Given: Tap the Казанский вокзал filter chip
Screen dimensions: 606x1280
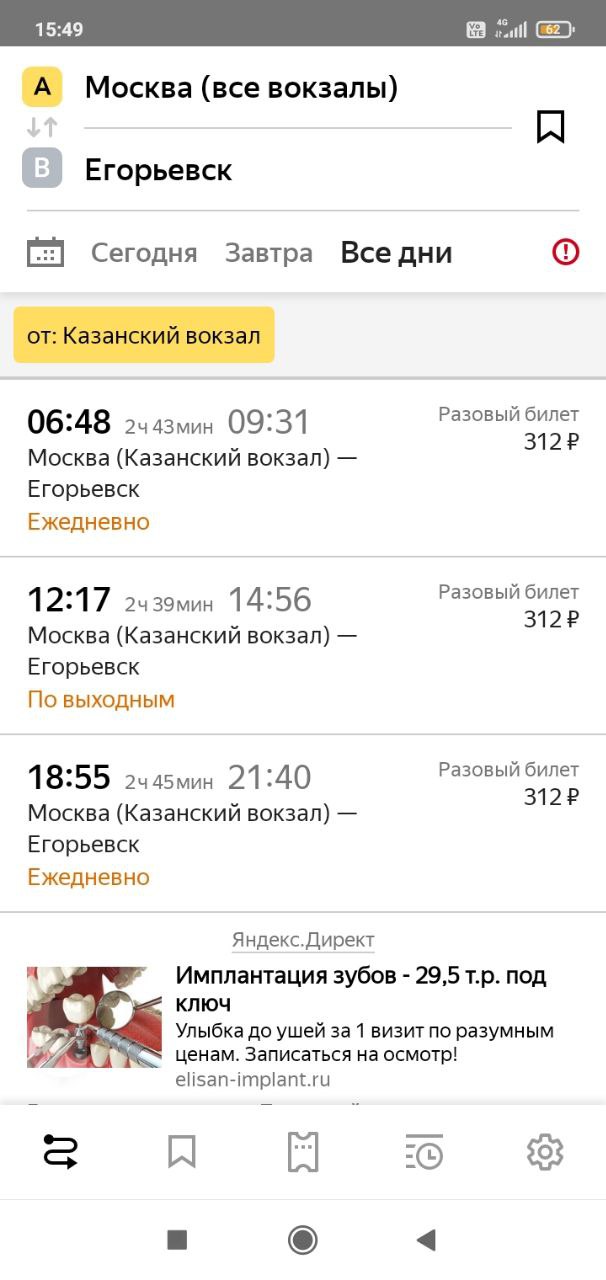Looking at the screenshot, I should pyautogui.click(x=144, y=335).
